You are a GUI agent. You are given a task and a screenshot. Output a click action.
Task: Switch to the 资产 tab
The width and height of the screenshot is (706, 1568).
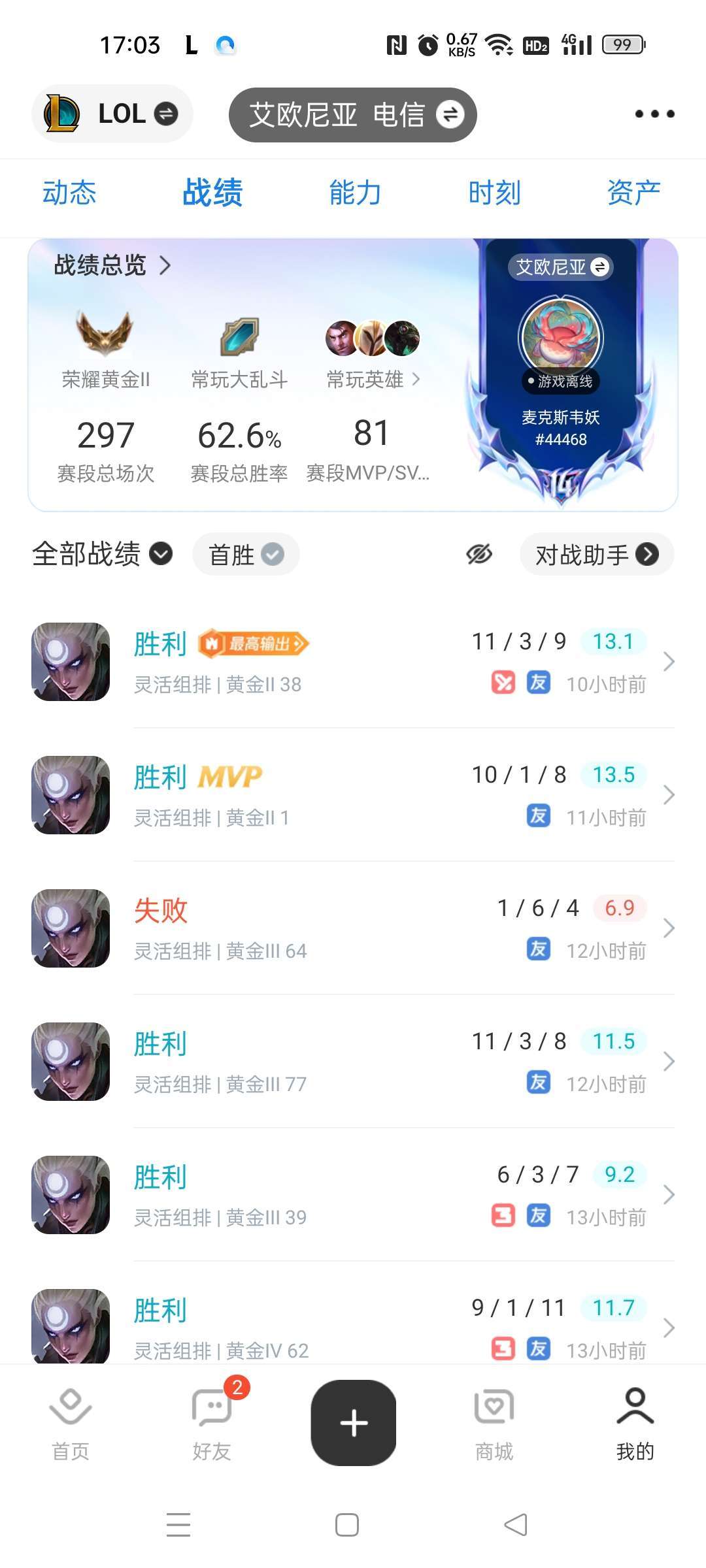(633, 193)
